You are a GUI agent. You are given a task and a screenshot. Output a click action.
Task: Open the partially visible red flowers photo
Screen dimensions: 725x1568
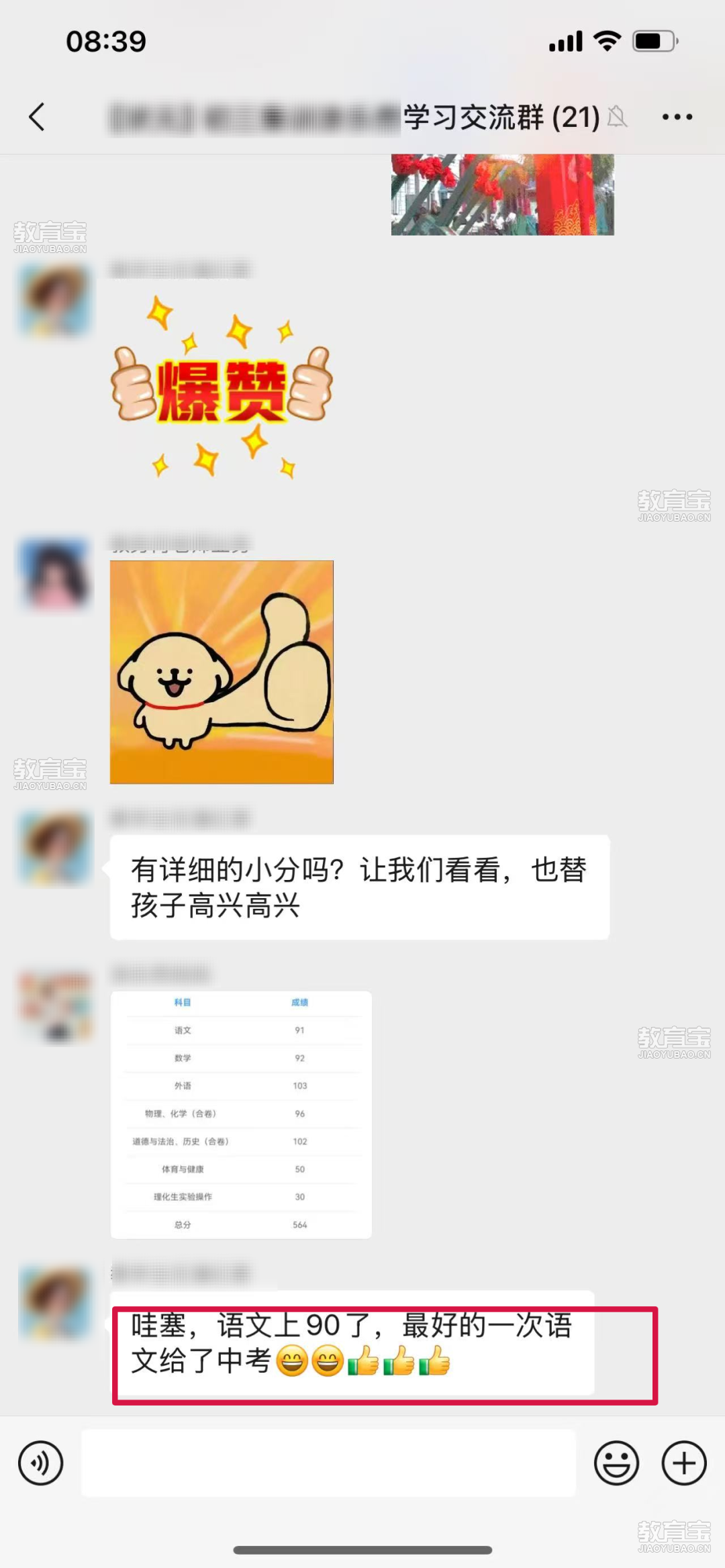click(x=502, y=195)
